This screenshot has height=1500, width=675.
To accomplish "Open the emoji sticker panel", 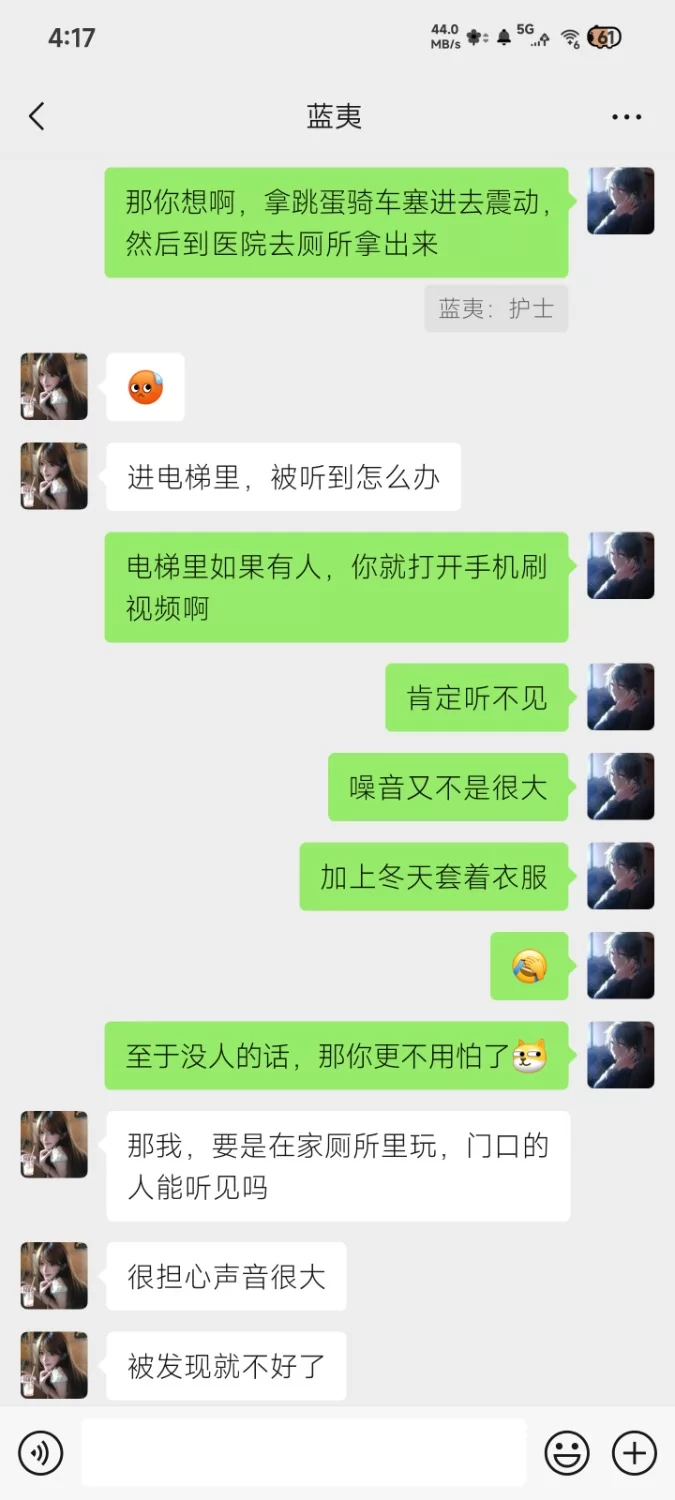I will [x=566, y=1452].
